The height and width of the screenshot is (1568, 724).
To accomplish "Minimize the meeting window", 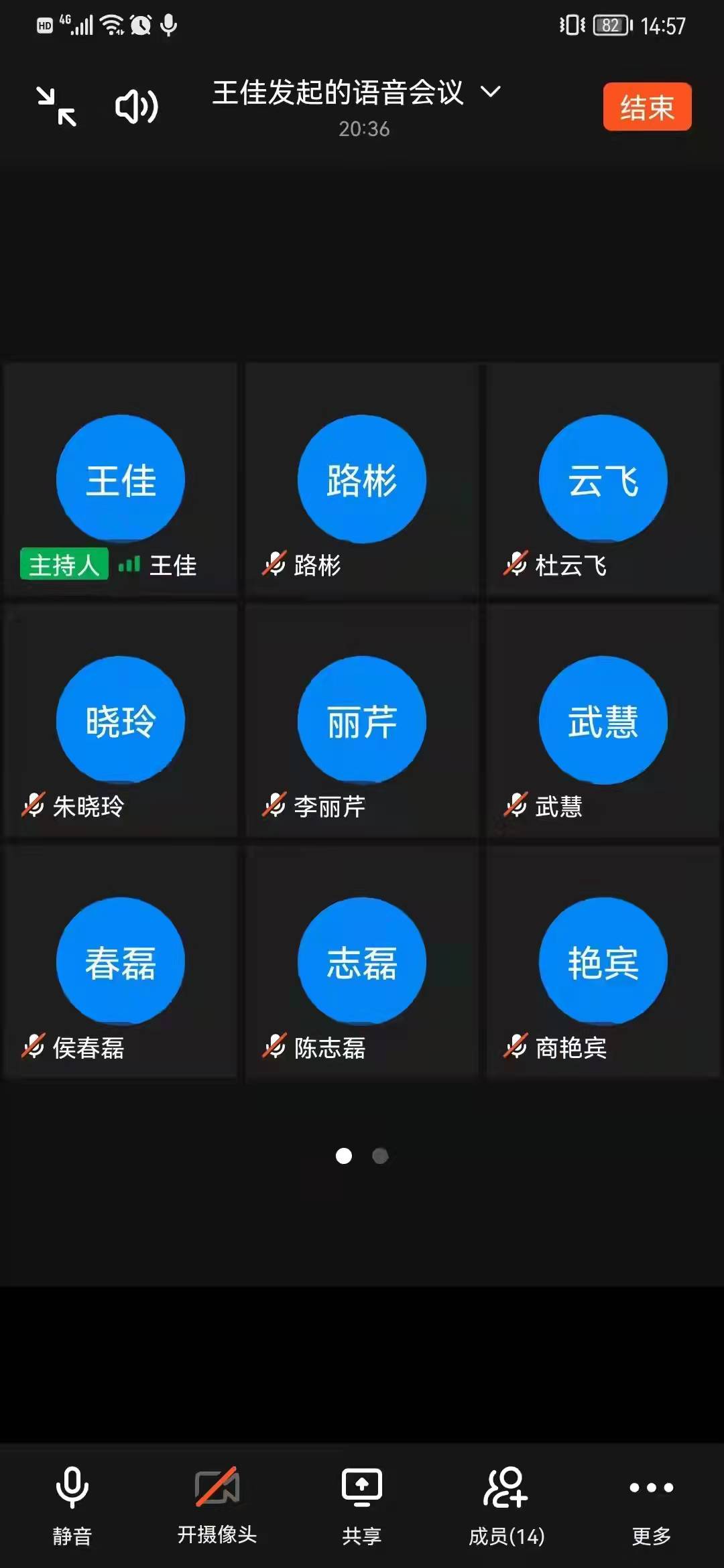I will (x=56, y=107).
